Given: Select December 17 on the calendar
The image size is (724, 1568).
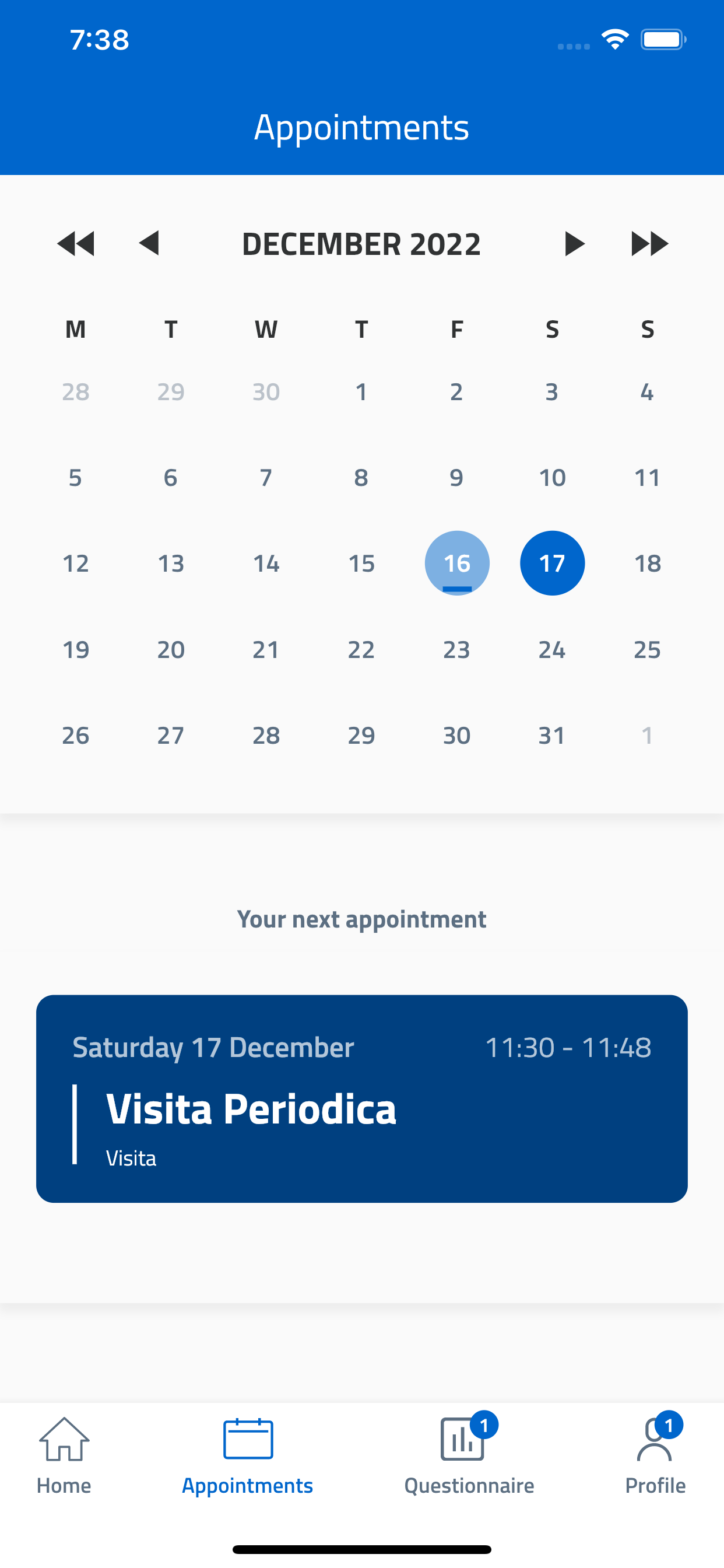Looking at the screenshot, I should click(x=552, y=563).
